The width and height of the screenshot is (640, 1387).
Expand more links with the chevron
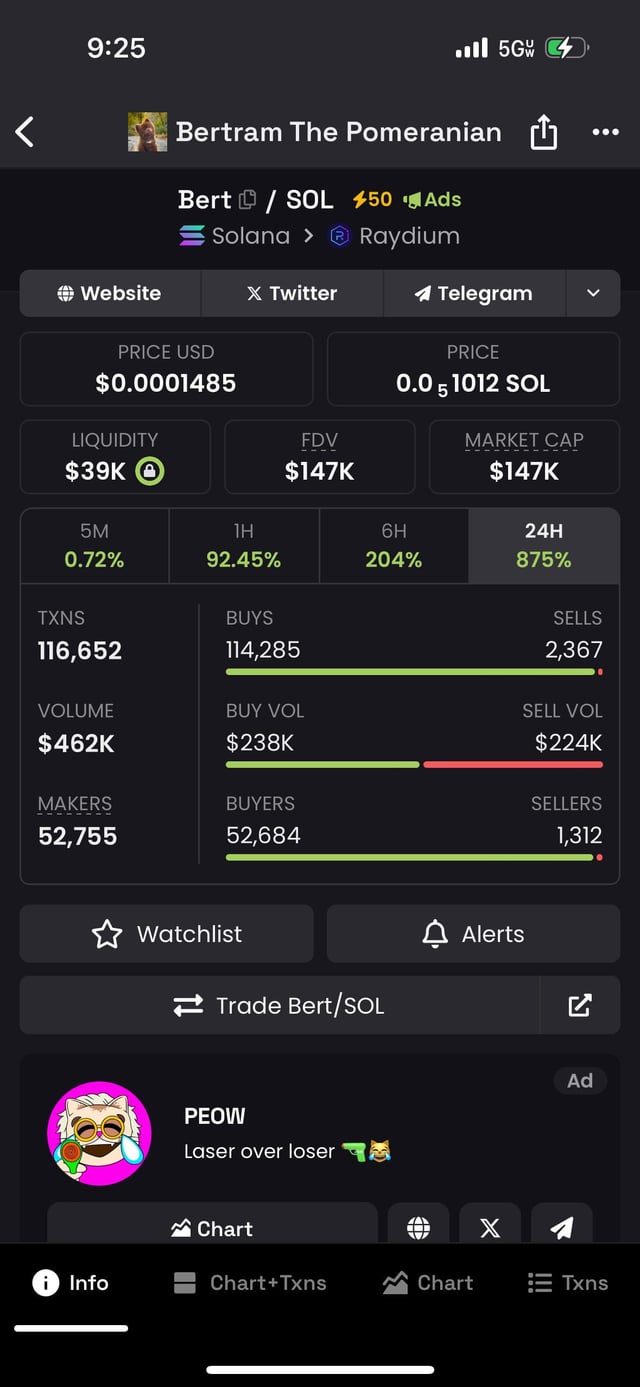pos(593,293)
